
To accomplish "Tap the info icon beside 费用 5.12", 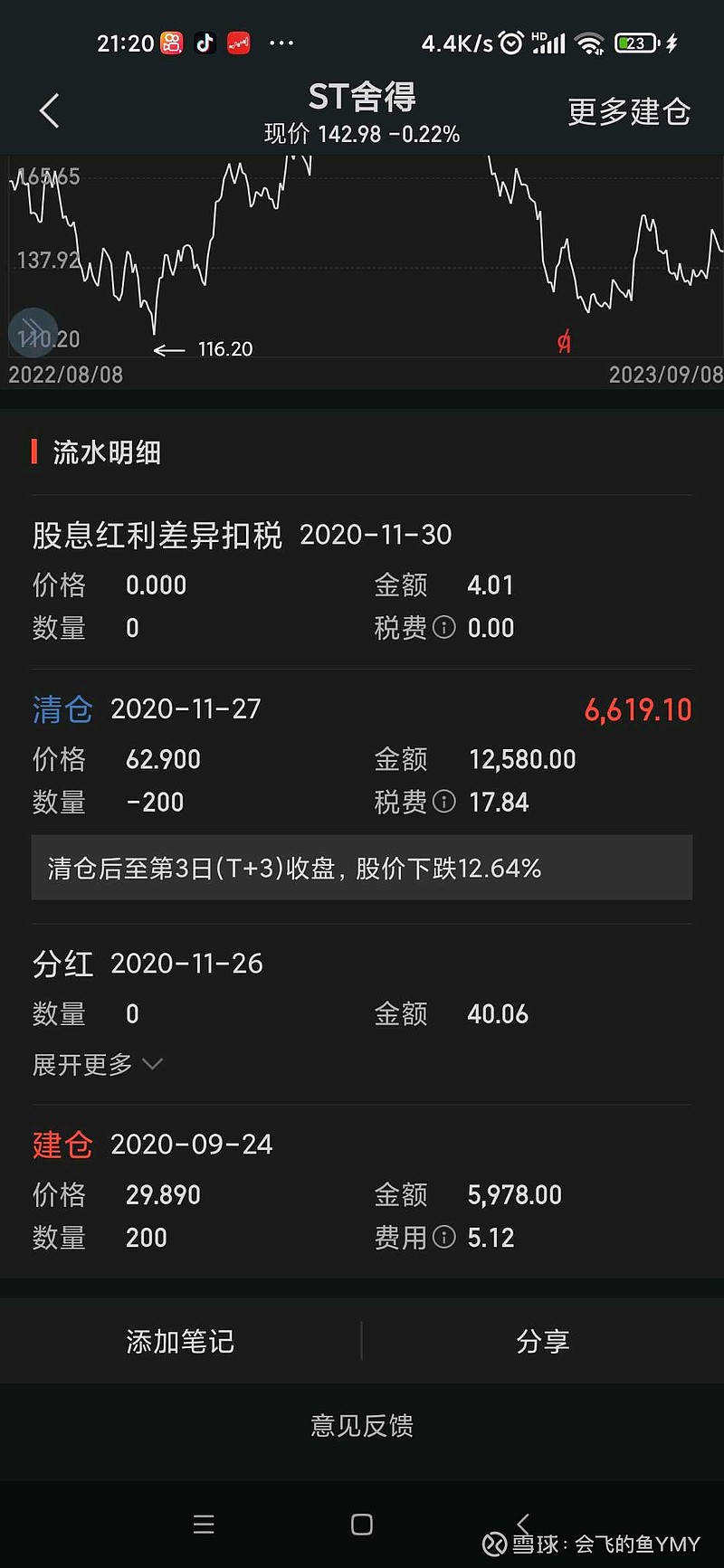I will click(443, 1237).
